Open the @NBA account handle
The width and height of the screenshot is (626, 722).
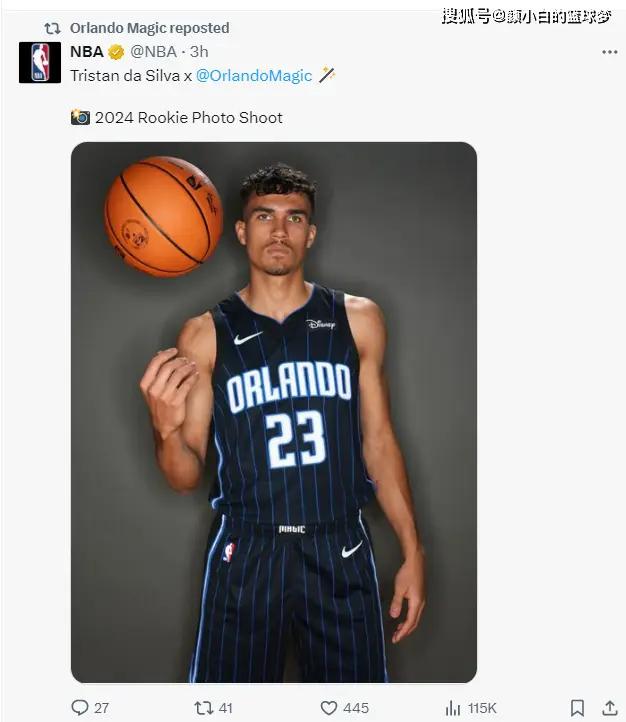pos(153,52)
